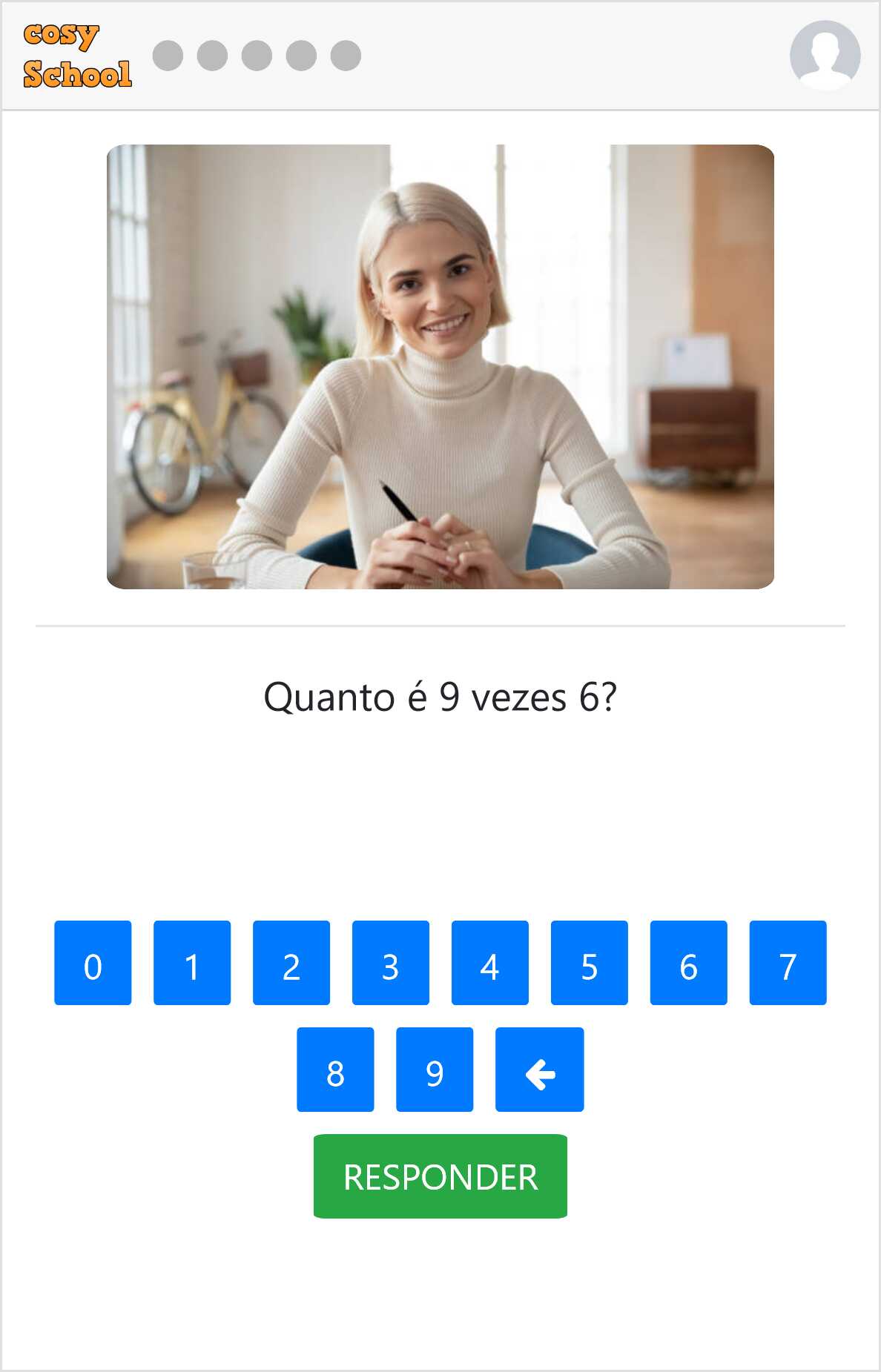
Task: Choose the number 4 key
Action: 490,963
